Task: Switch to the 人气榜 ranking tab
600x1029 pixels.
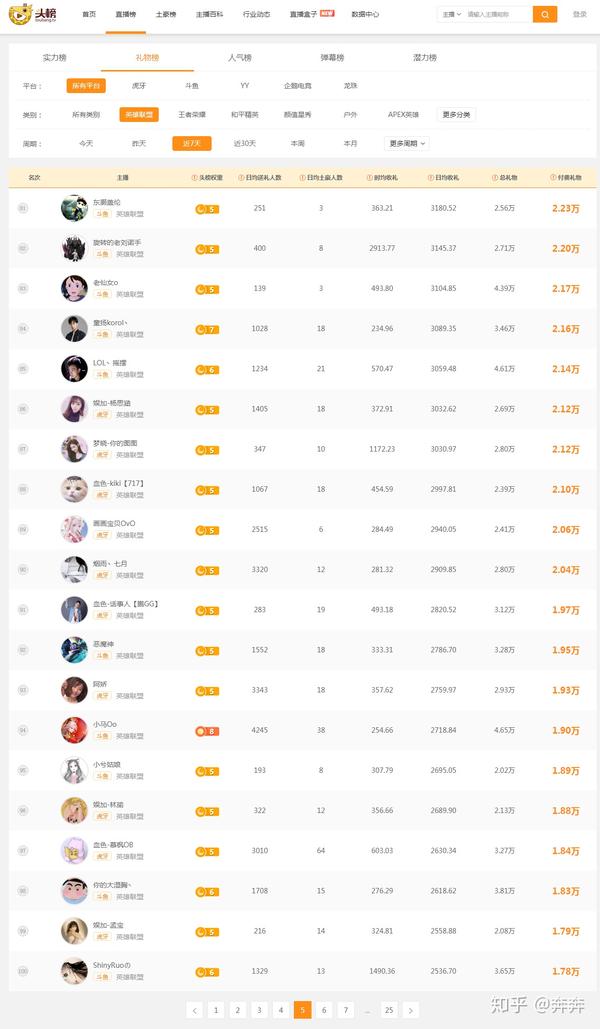Action: [x=240, y=58]
